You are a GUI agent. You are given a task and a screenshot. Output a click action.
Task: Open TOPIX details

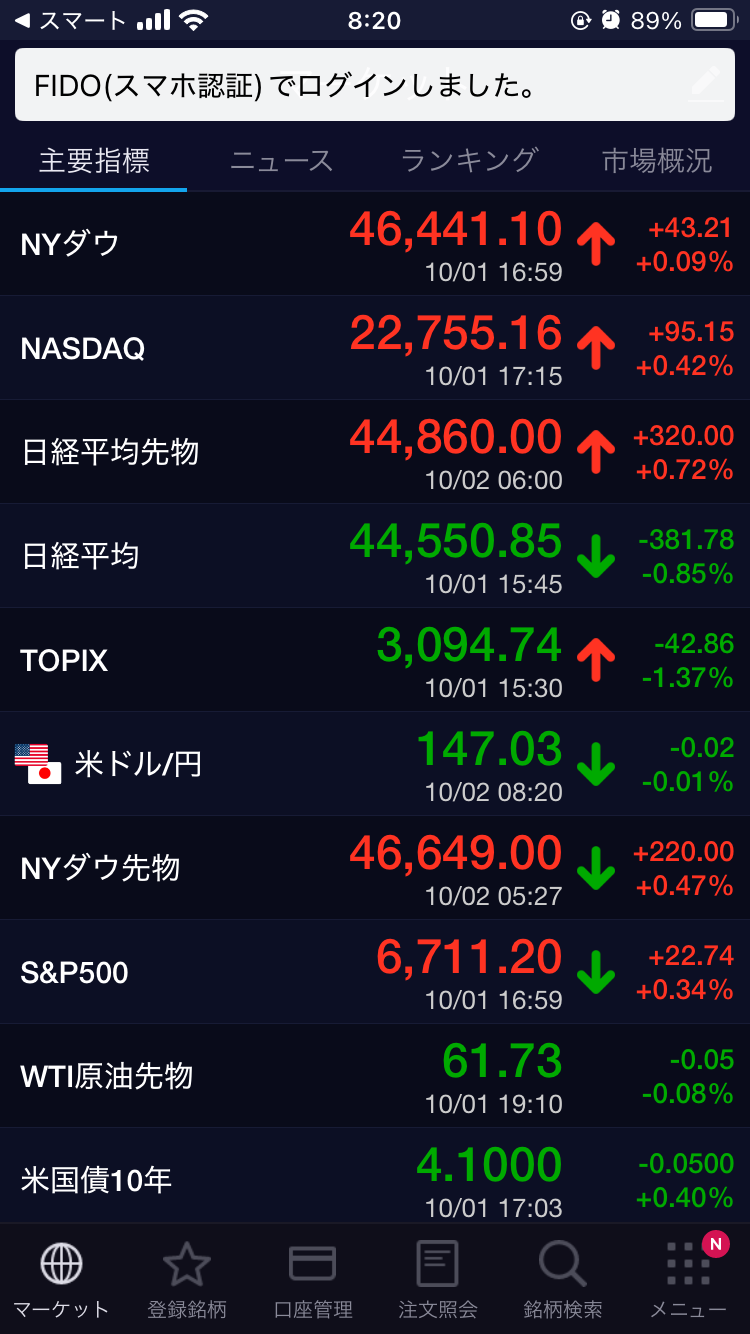375,660
